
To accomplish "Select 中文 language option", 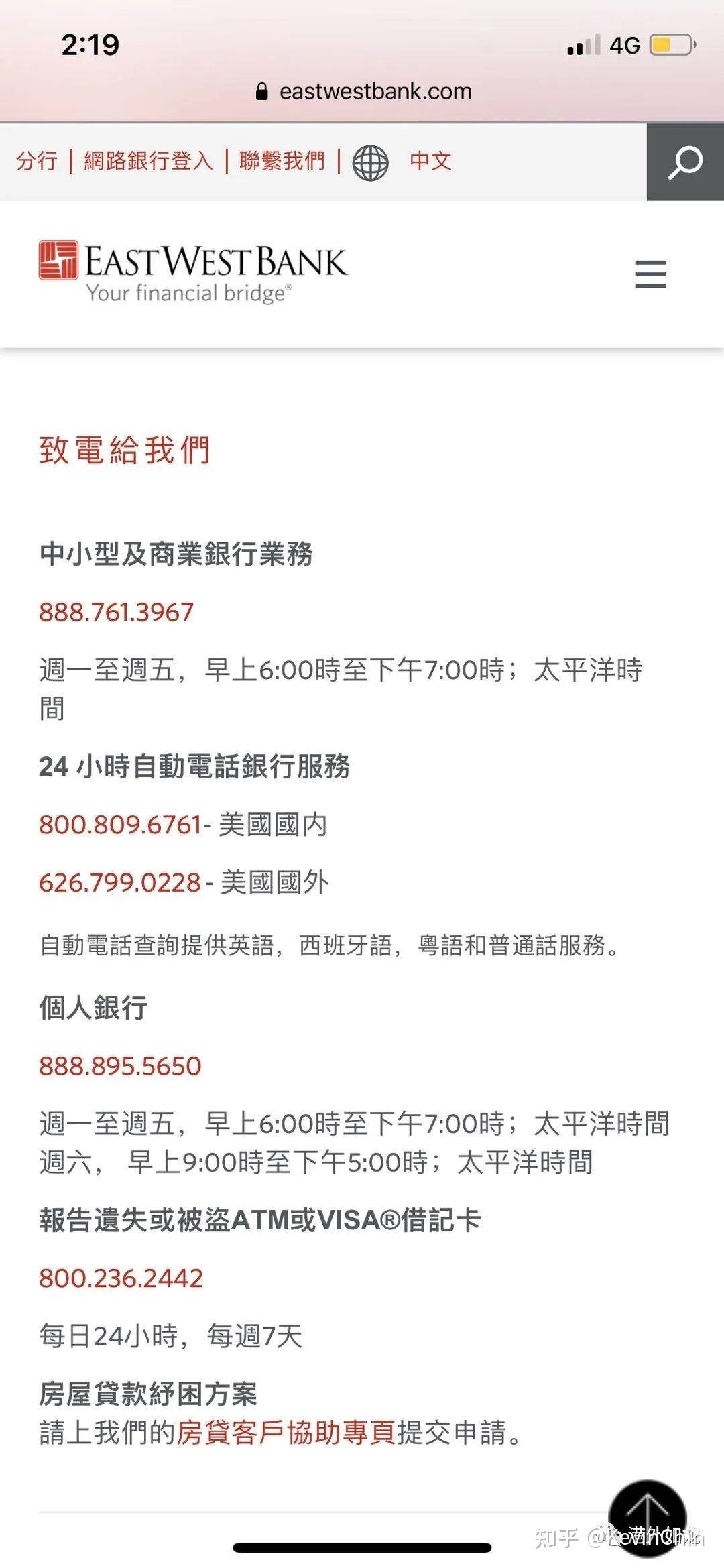I will tap(430, 161).
